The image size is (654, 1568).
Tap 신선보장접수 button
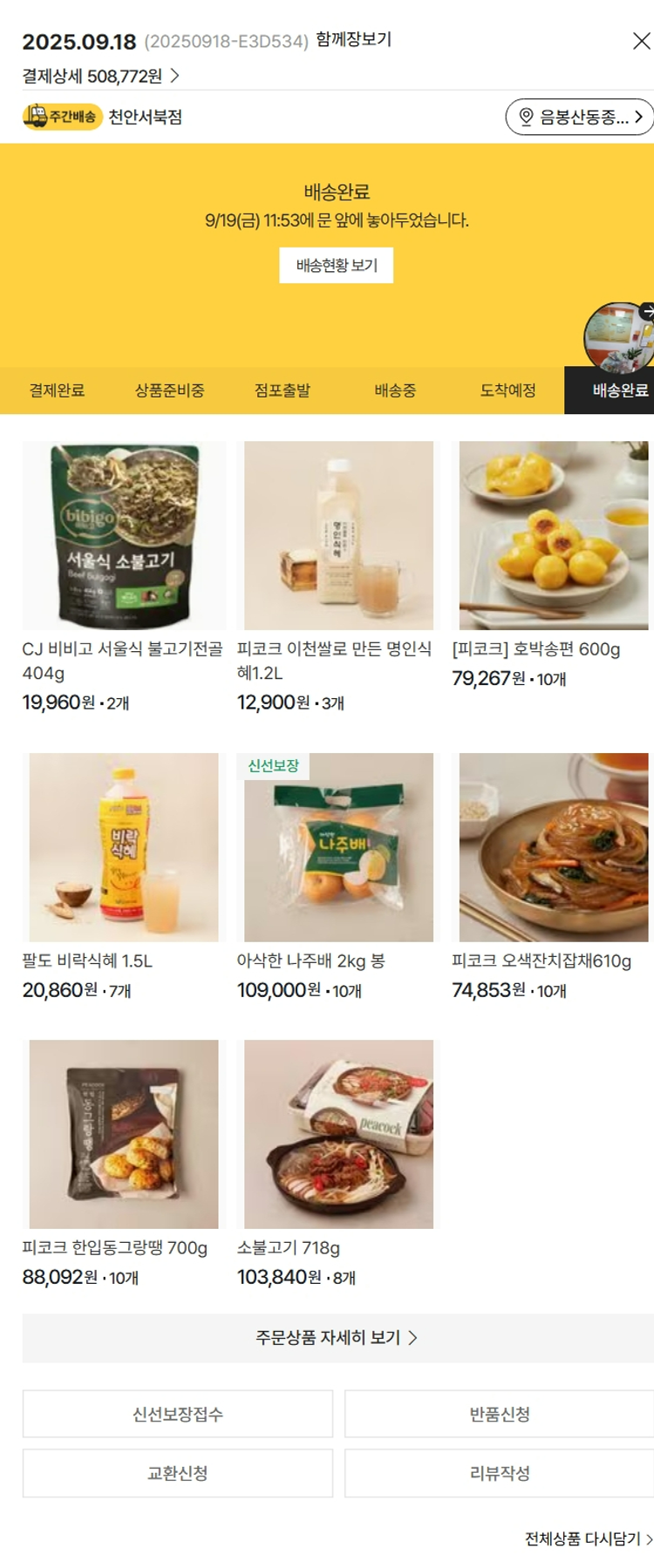pos(178,1414)
